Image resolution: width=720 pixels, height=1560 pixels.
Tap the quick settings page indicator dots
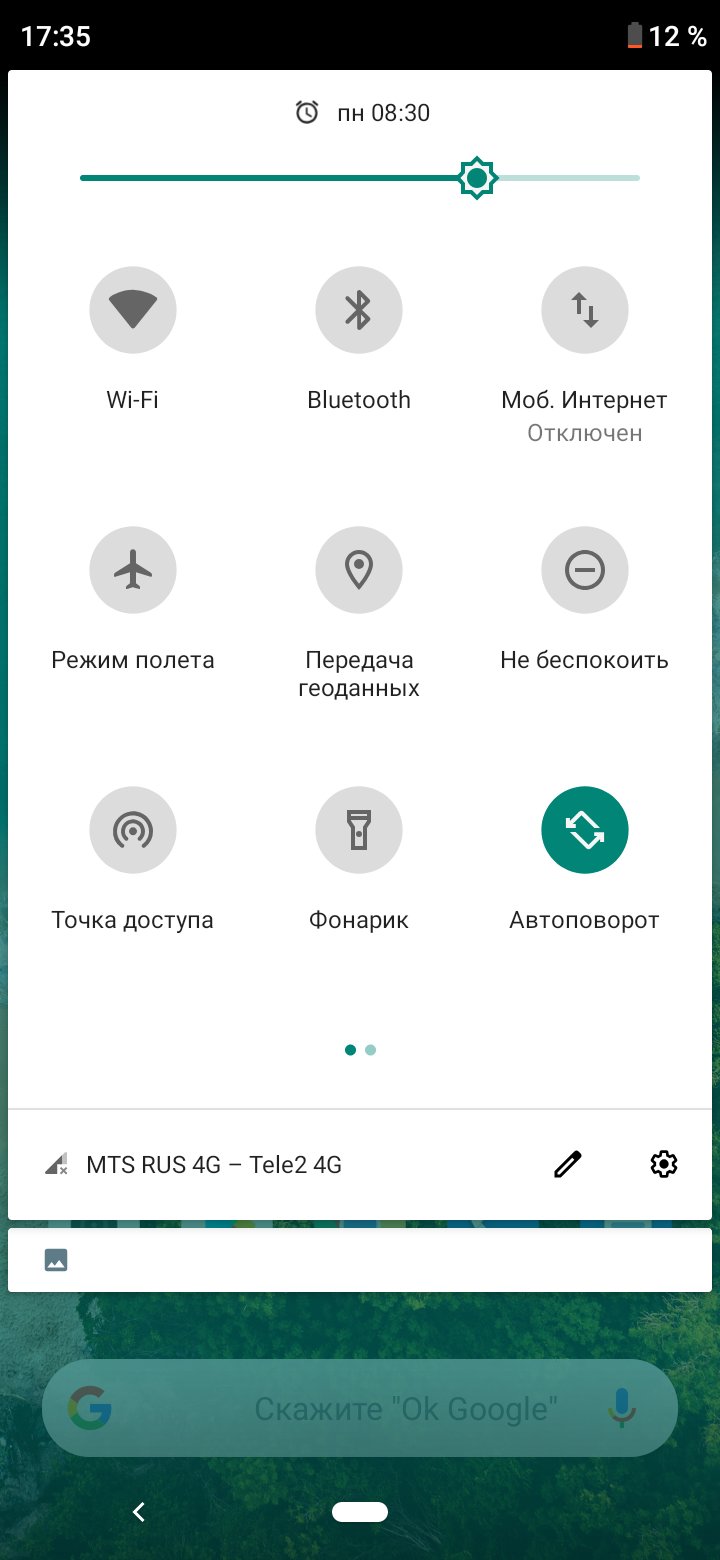point(360,1050)
